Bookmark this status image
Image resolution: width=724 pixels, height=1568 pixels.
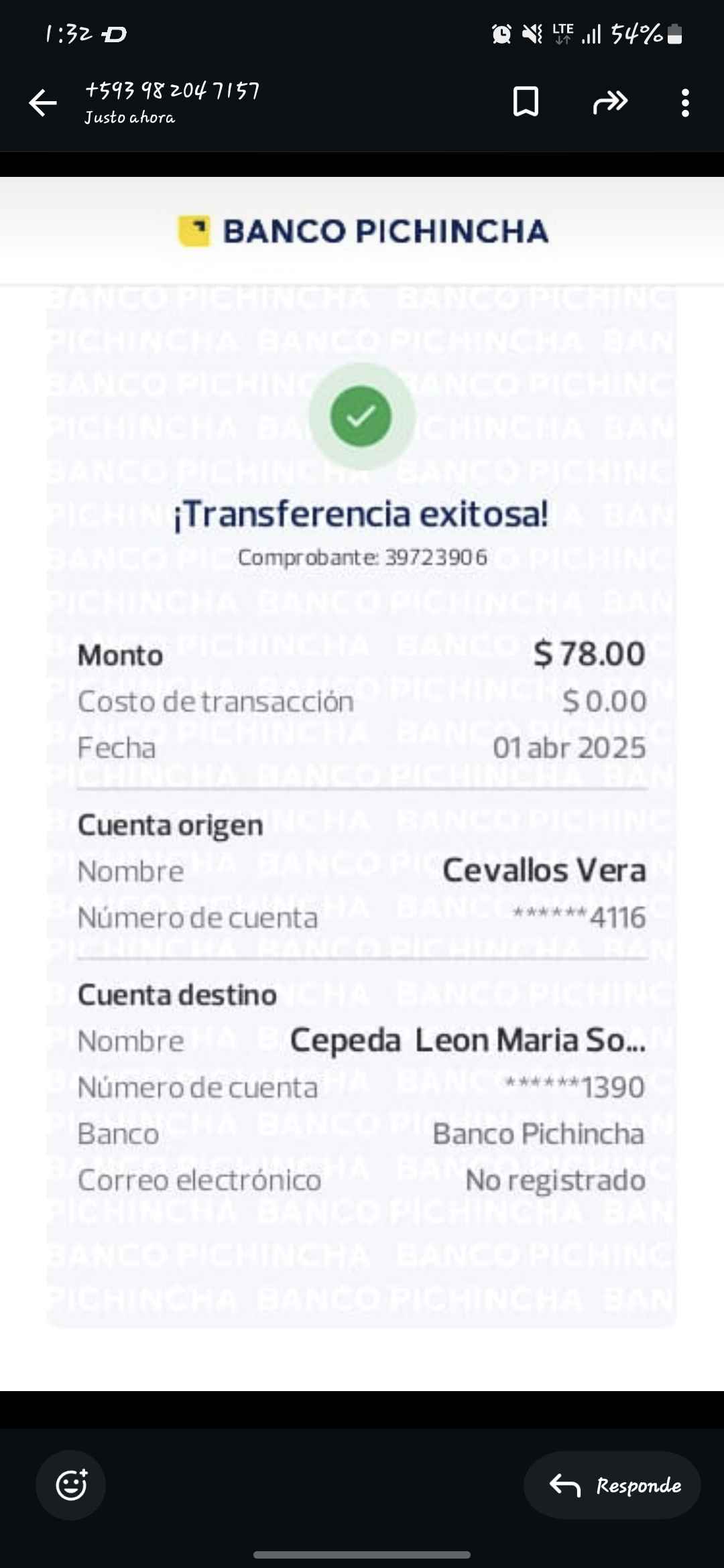(x=526, y=102)
